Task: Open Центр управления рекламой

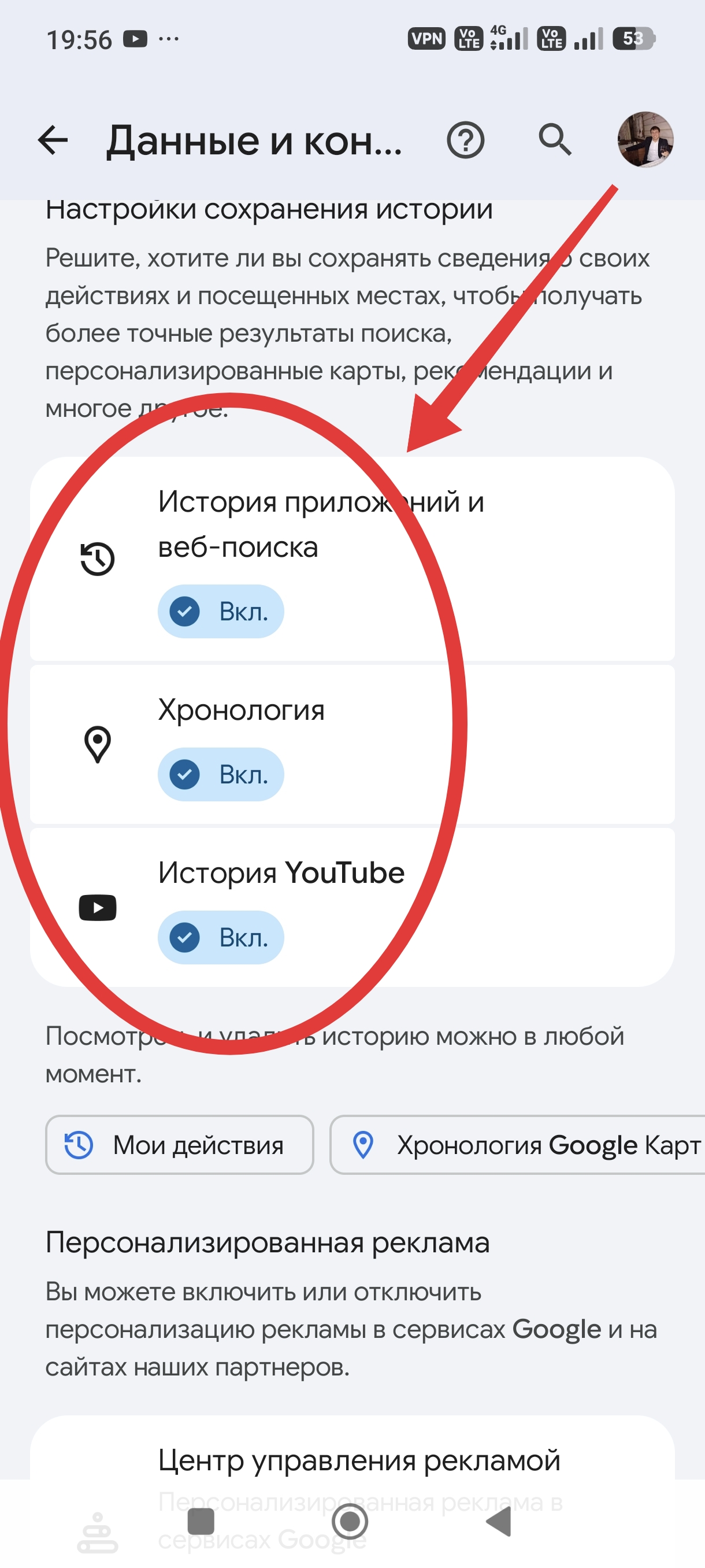Action: [359, 1460]
